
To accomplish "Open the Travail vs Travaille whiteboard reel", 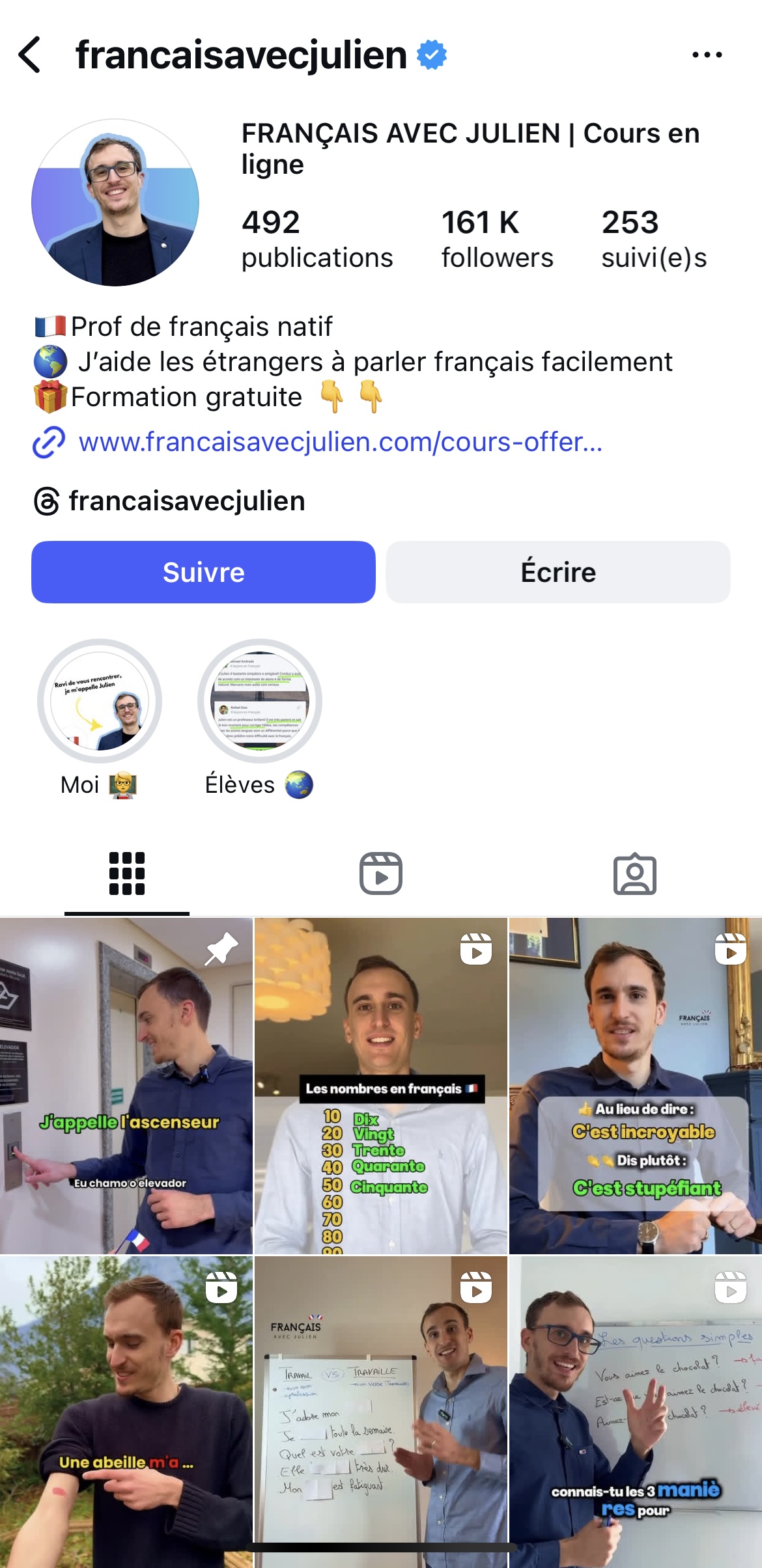I will [x=380, y=1411].
